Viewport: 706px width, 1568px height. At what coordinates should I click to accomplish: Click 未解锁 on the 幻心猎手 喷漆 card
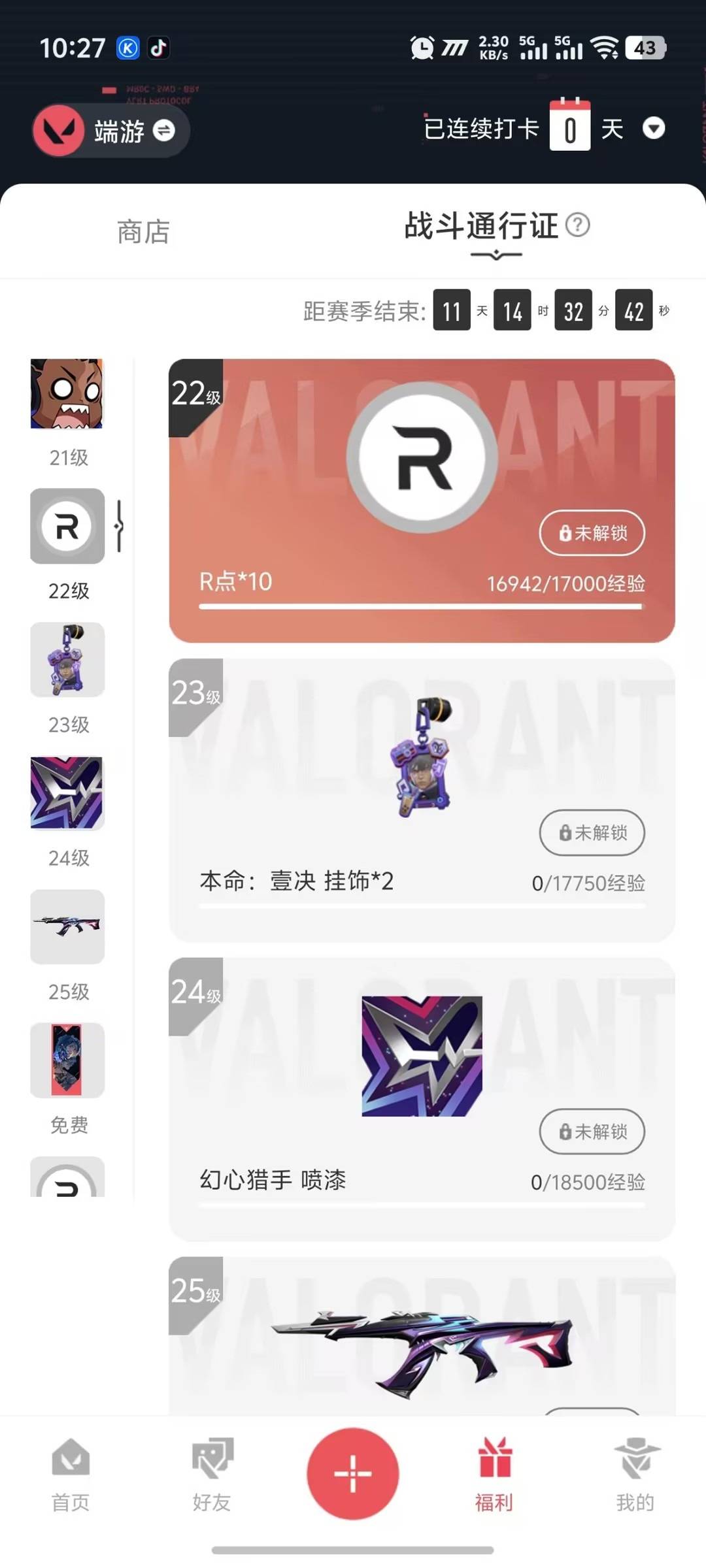click(x=590, y=1132)
